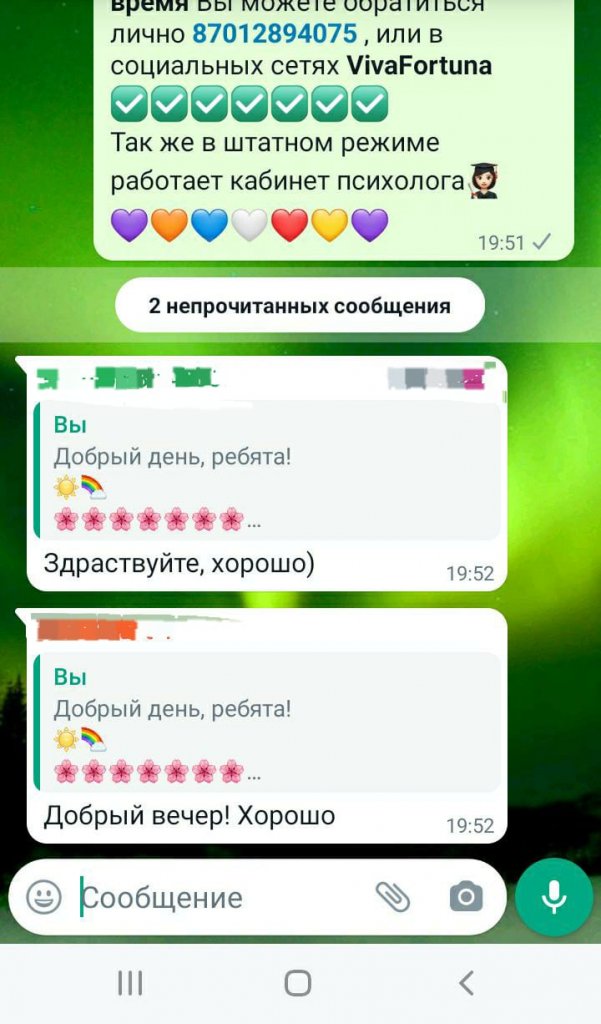Focus the Сообщение message field
601x1024 pixels.
tap(222, 898)
